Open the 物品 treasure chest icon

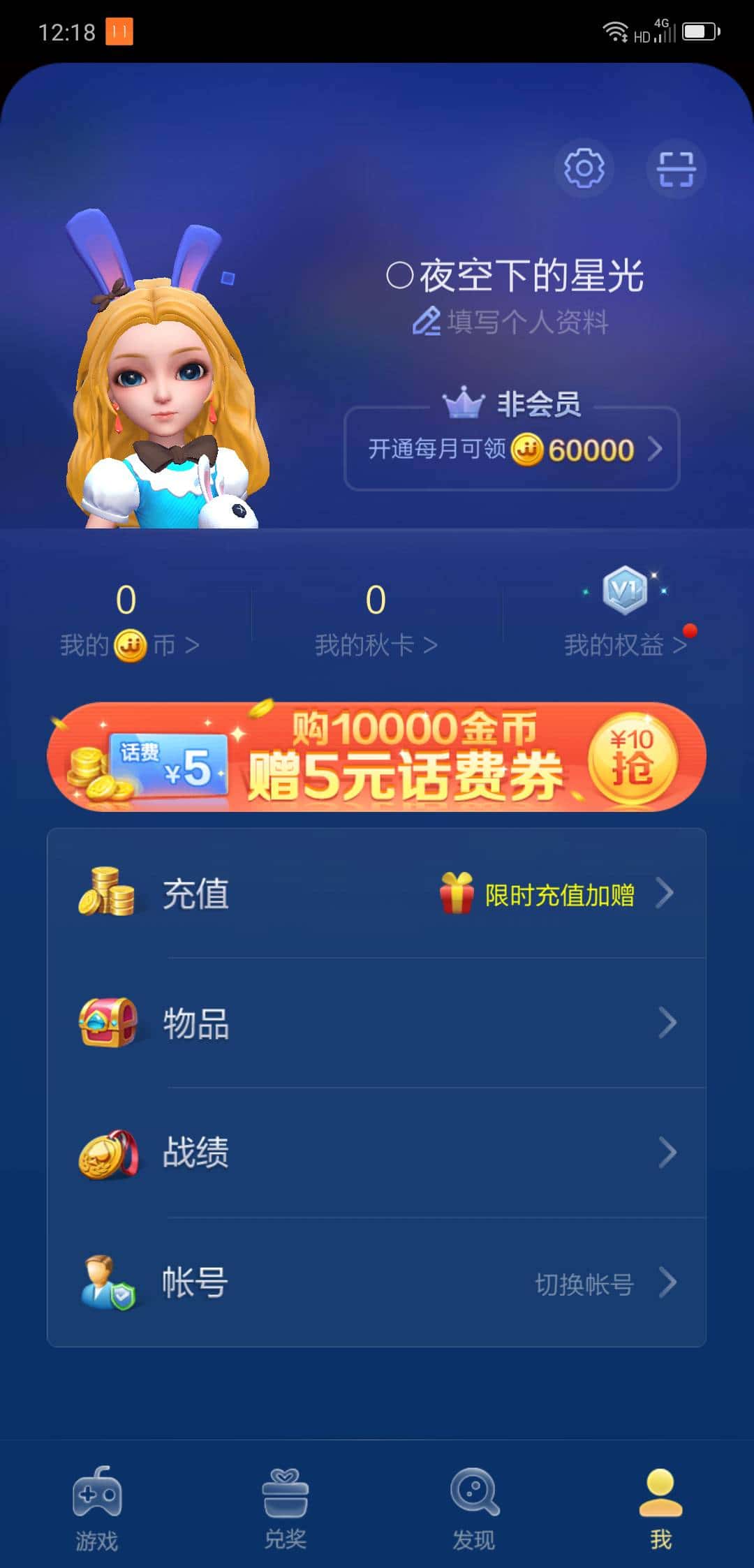tap(108, 1023)
